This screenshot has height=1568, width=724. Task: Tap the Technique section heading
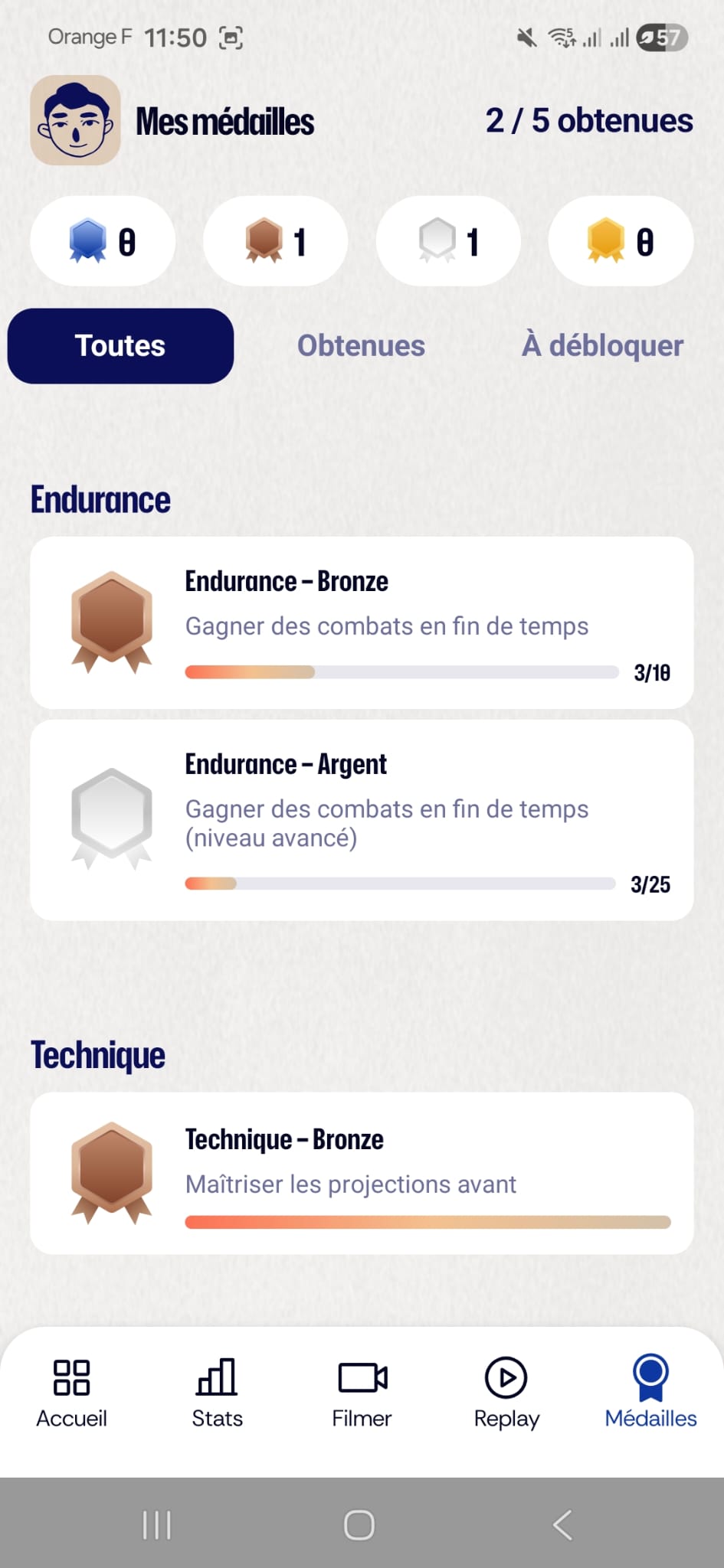coord(97,1054)
